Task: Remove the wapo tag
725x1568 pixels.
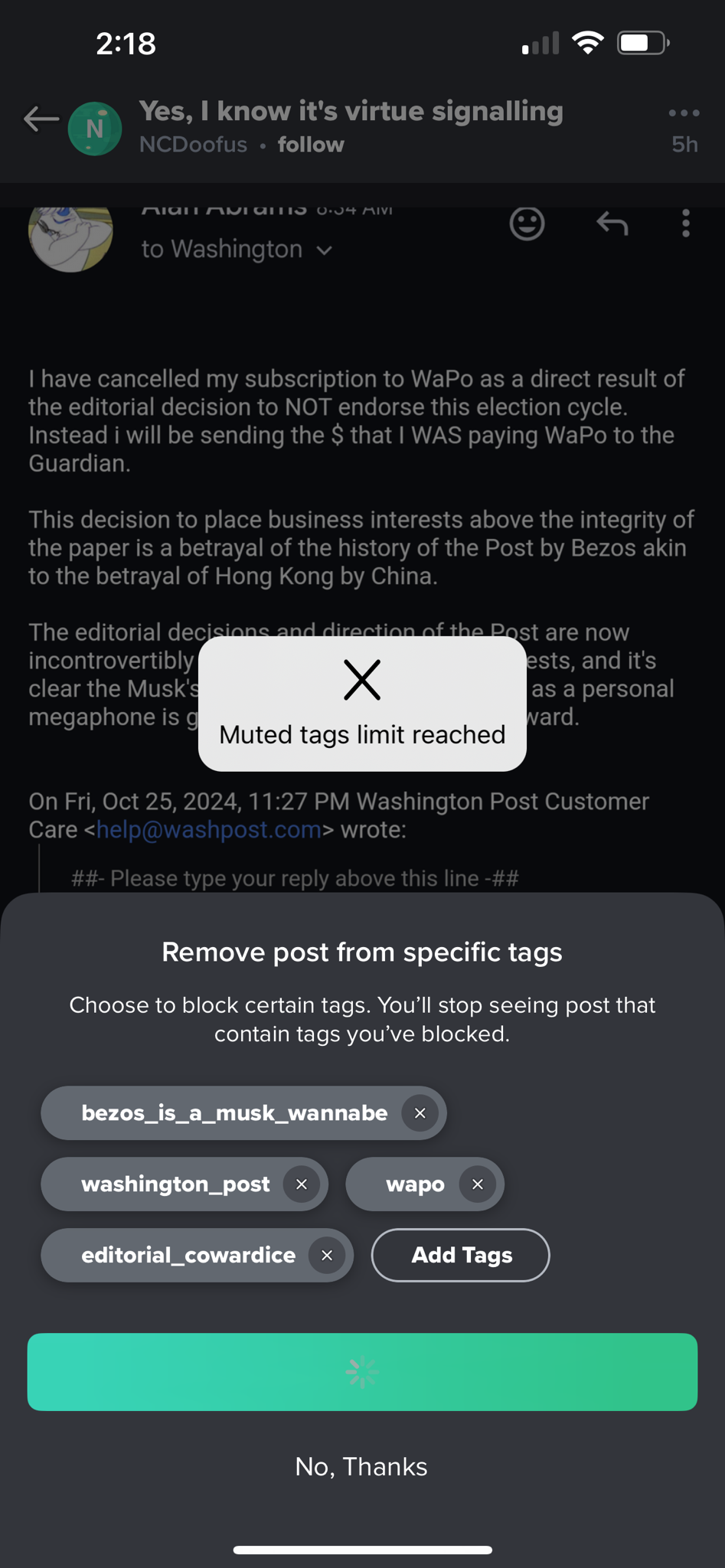Action: (478, 1184)
